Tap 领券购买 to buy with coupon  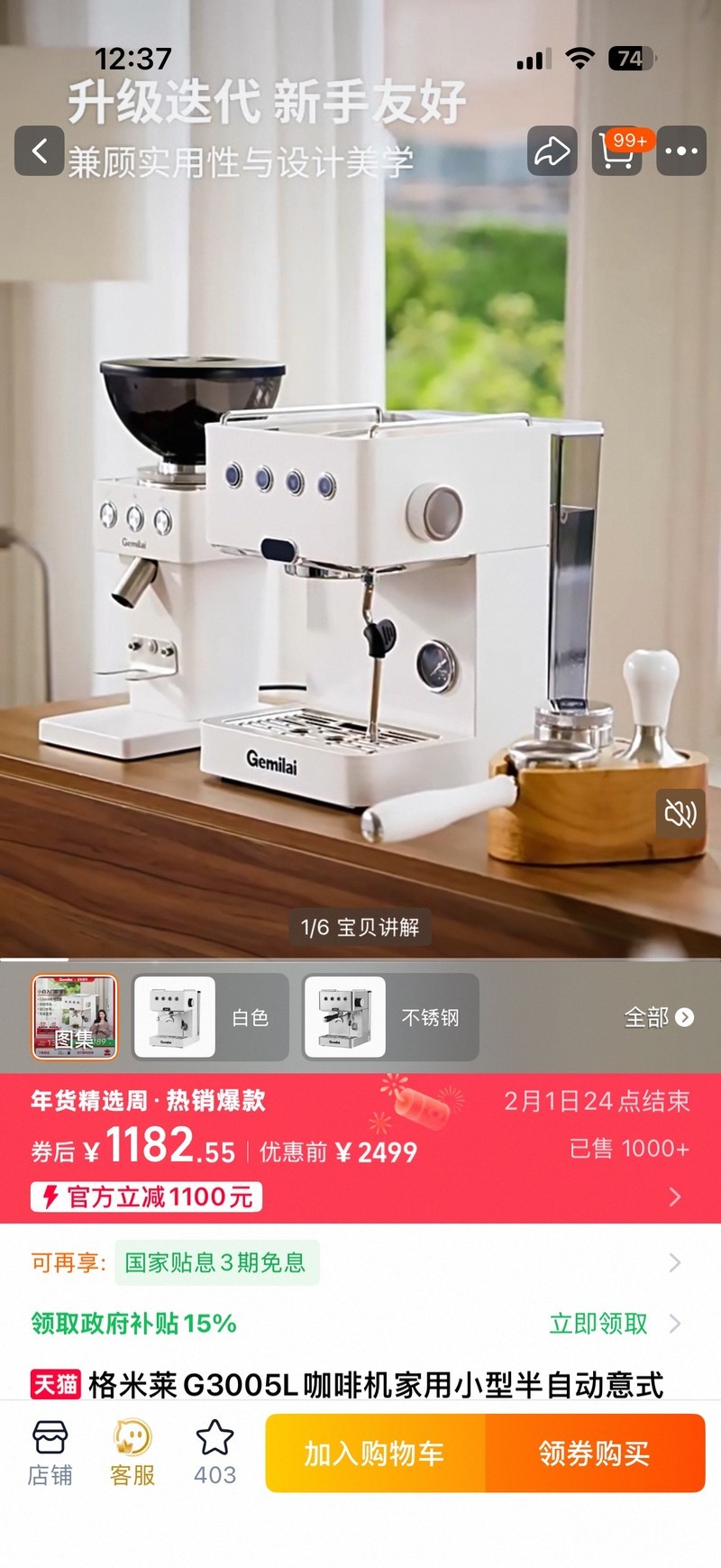point(595,1453)
